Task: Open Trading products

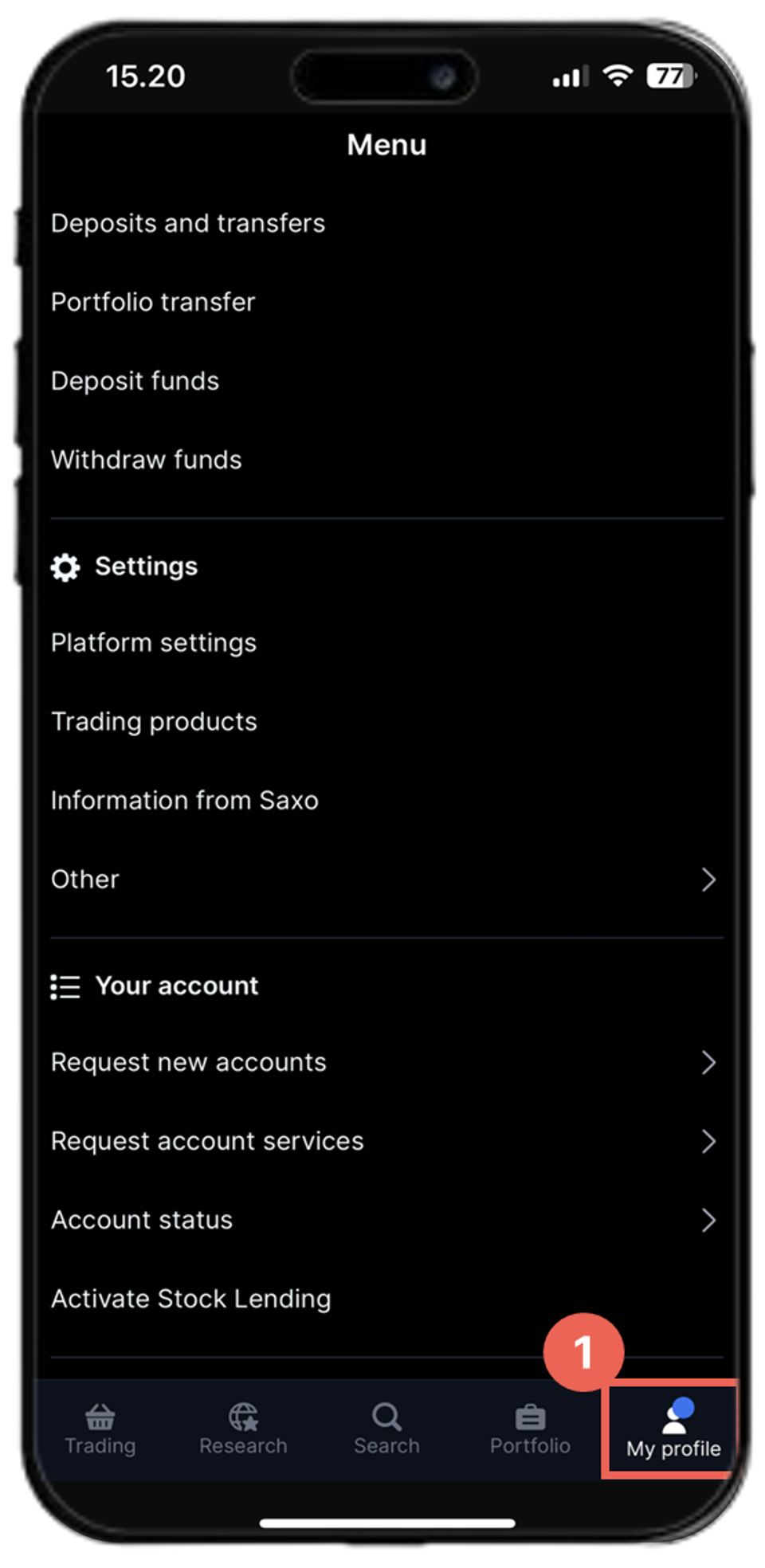Action: pos(154,722)
